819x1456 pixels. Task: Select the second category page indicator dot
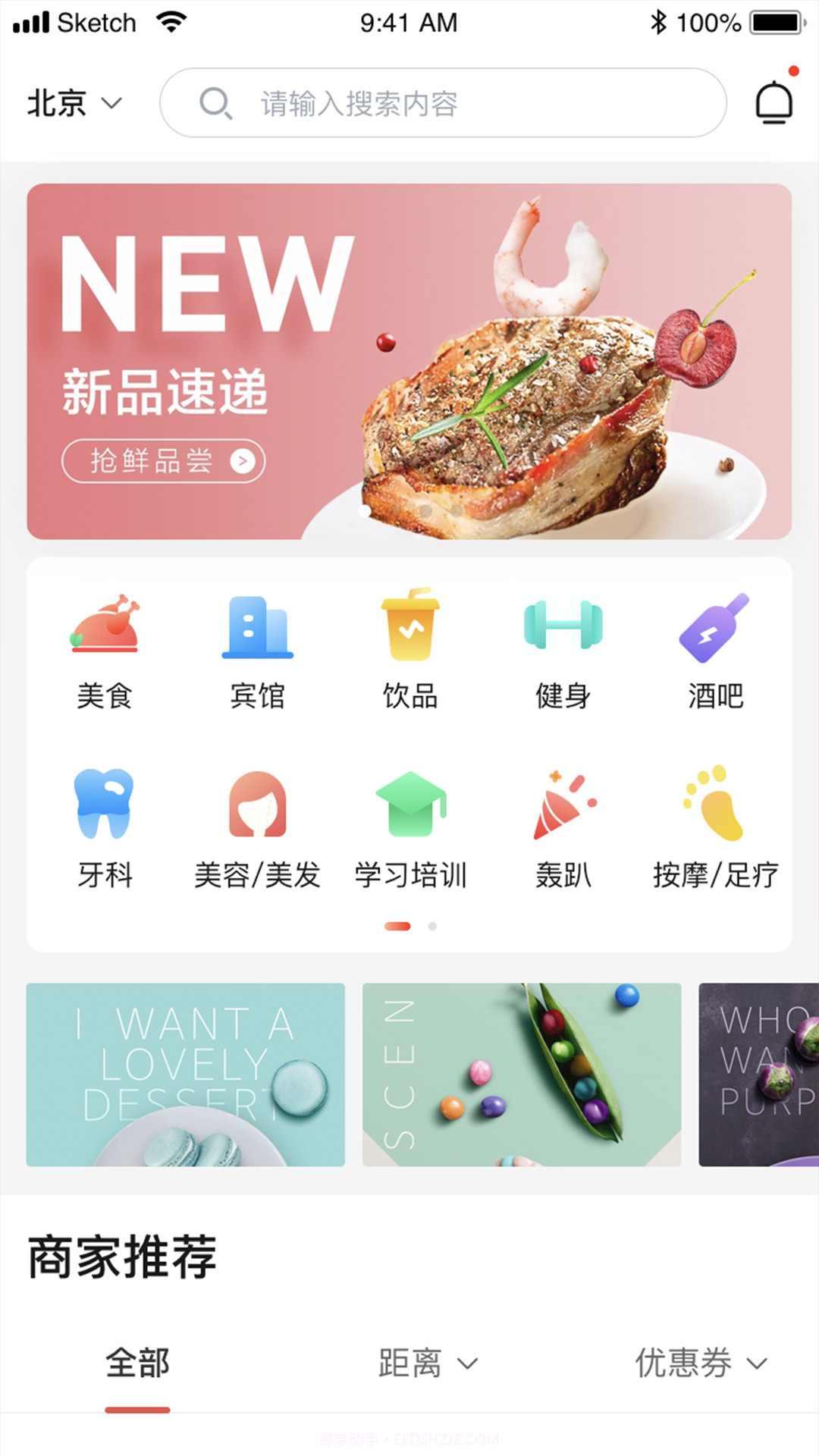(x=432, y=926)
